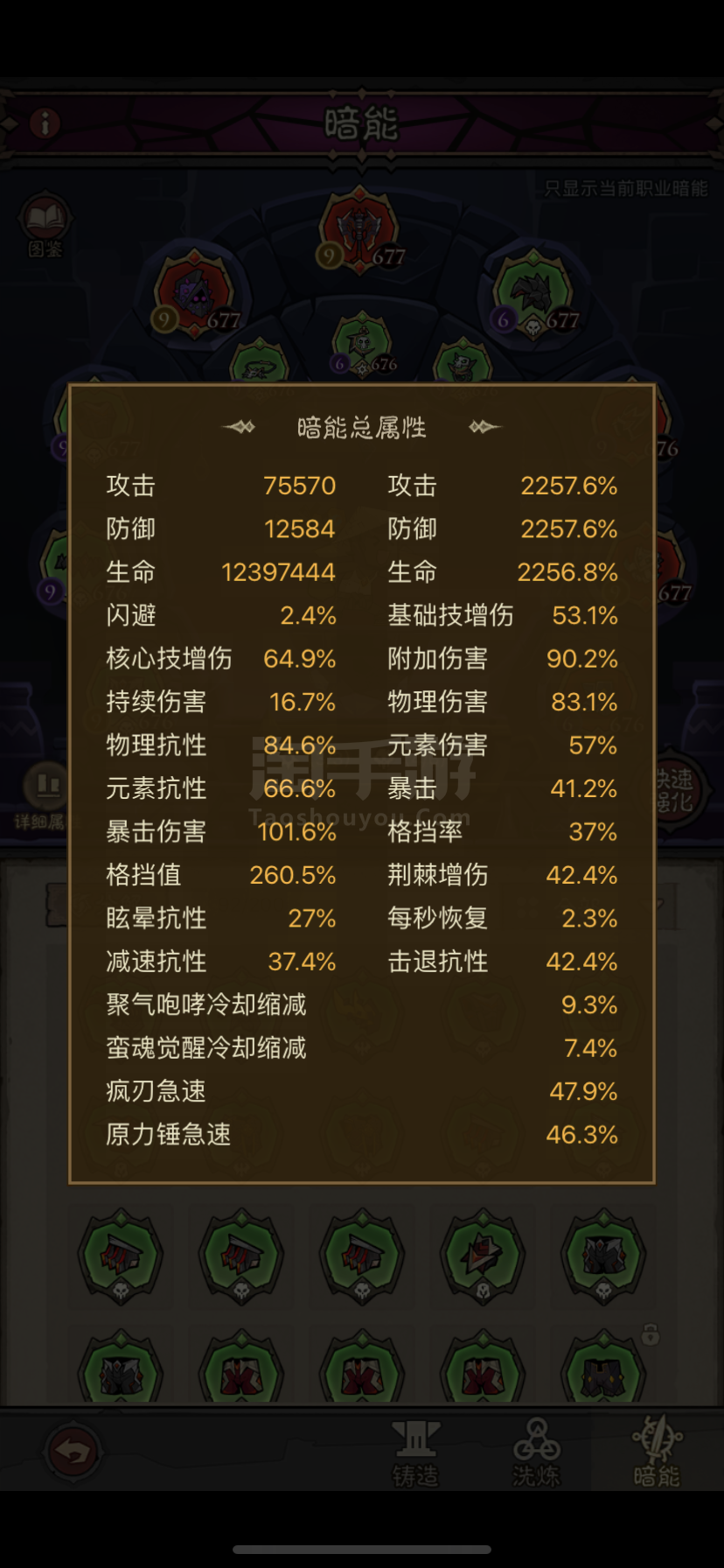Open the info icon beside 暗能 title
Screen dimensions: 724x1568
click(x=45, y=122)
